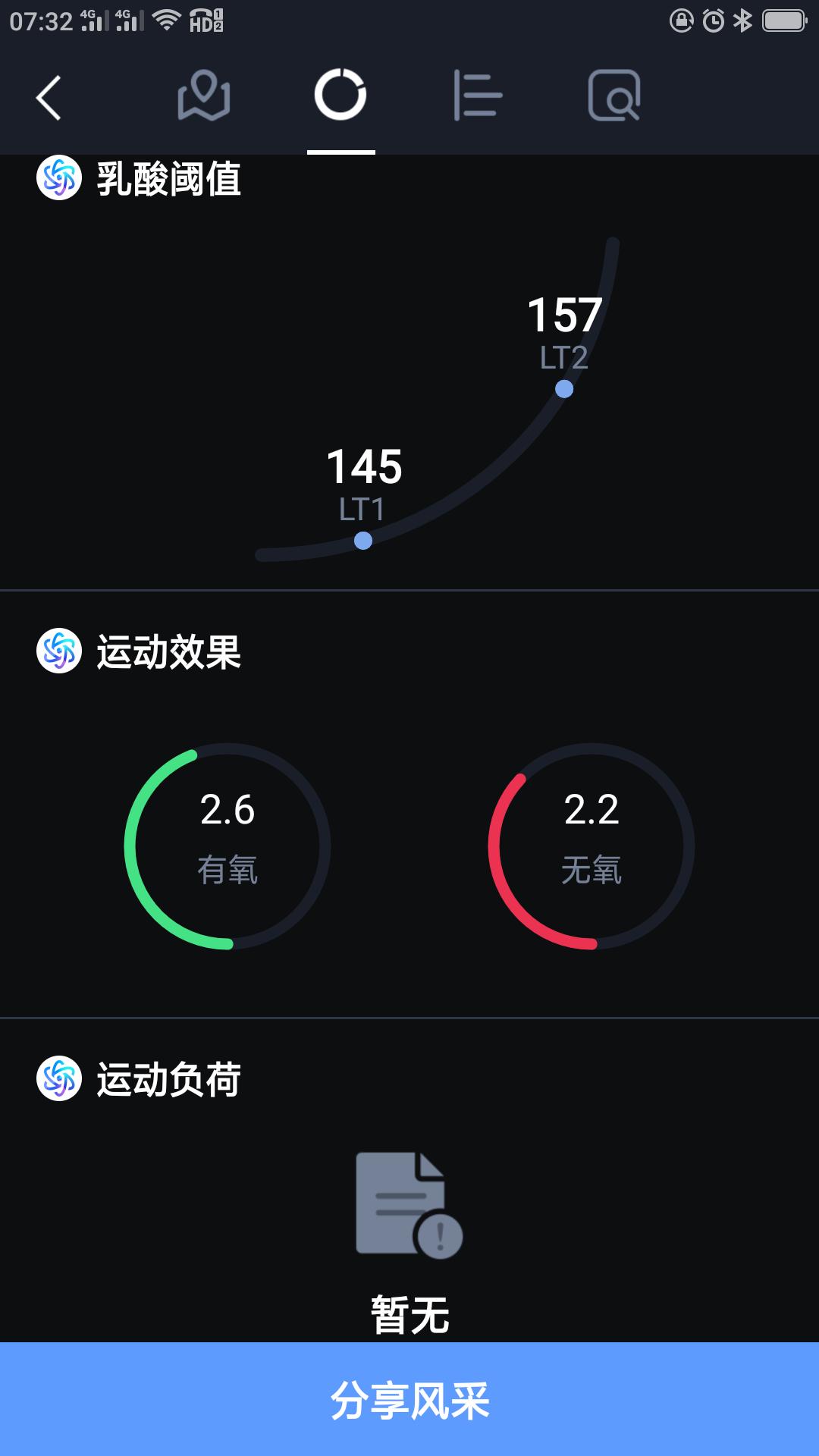819x1456 pixels.
Task: Select the LT2 point on the curve
Action: [562, 389]
